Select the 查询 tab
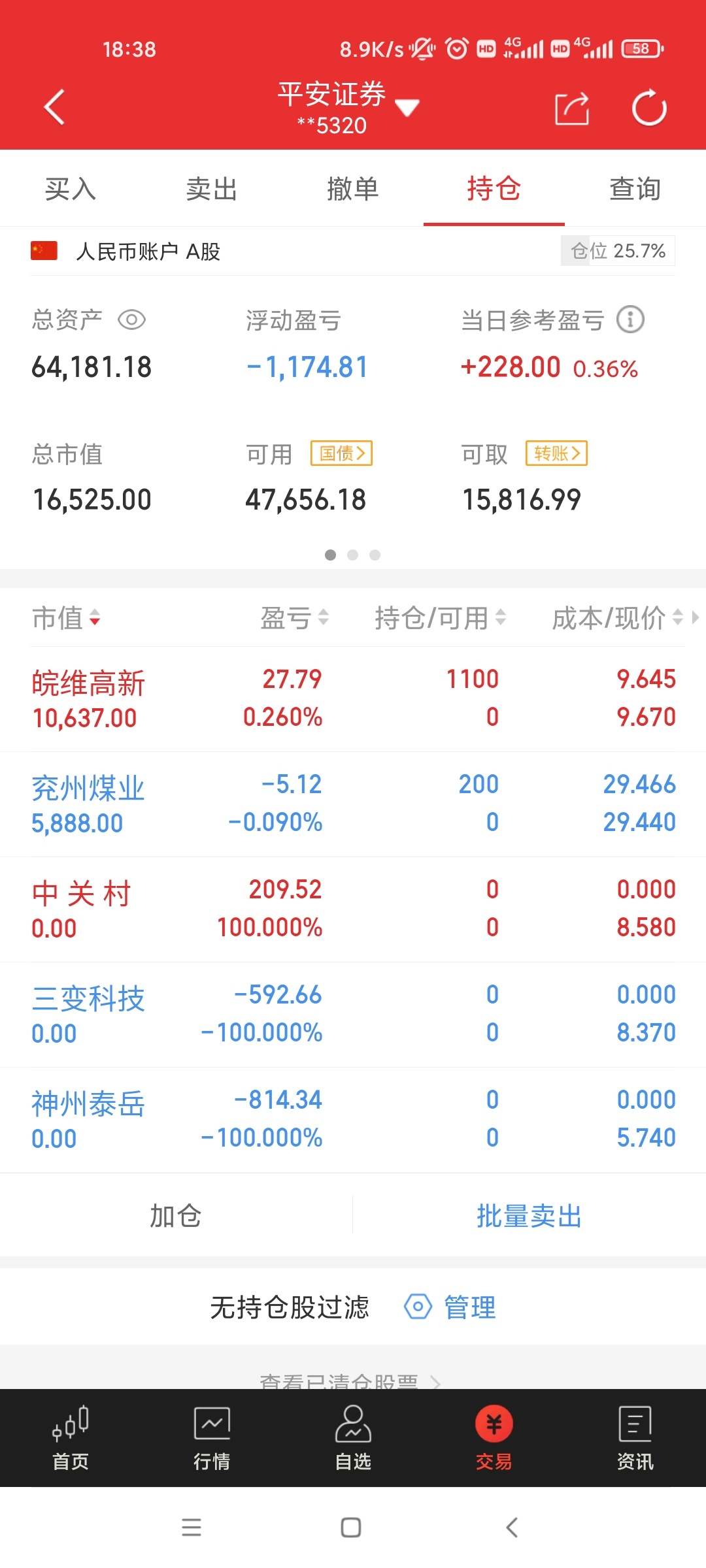The height and width of the screenshot is (1568, 706). 635,189
